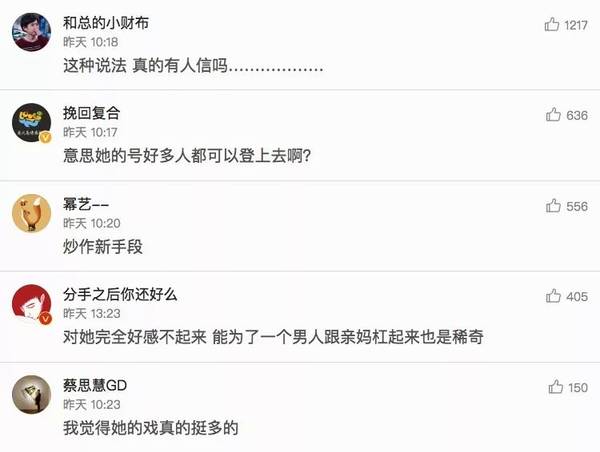Open the profile avatar of 挽回复合
The height and width of the screenshot is (452, 600).
tap(31, 126)
